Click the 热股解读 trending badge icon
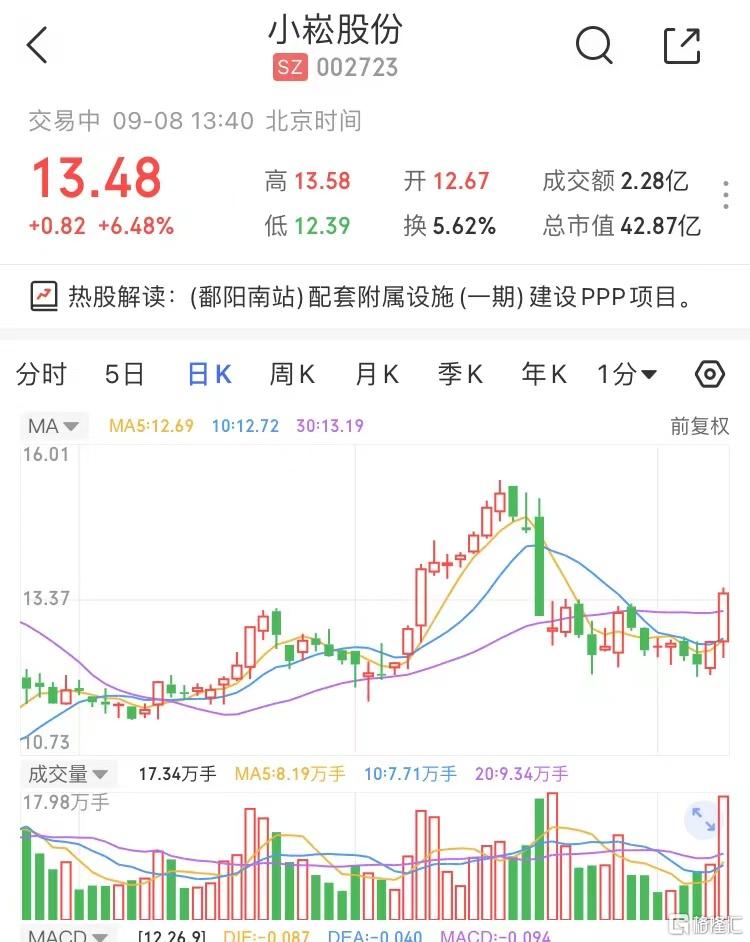 pos(44,292)
